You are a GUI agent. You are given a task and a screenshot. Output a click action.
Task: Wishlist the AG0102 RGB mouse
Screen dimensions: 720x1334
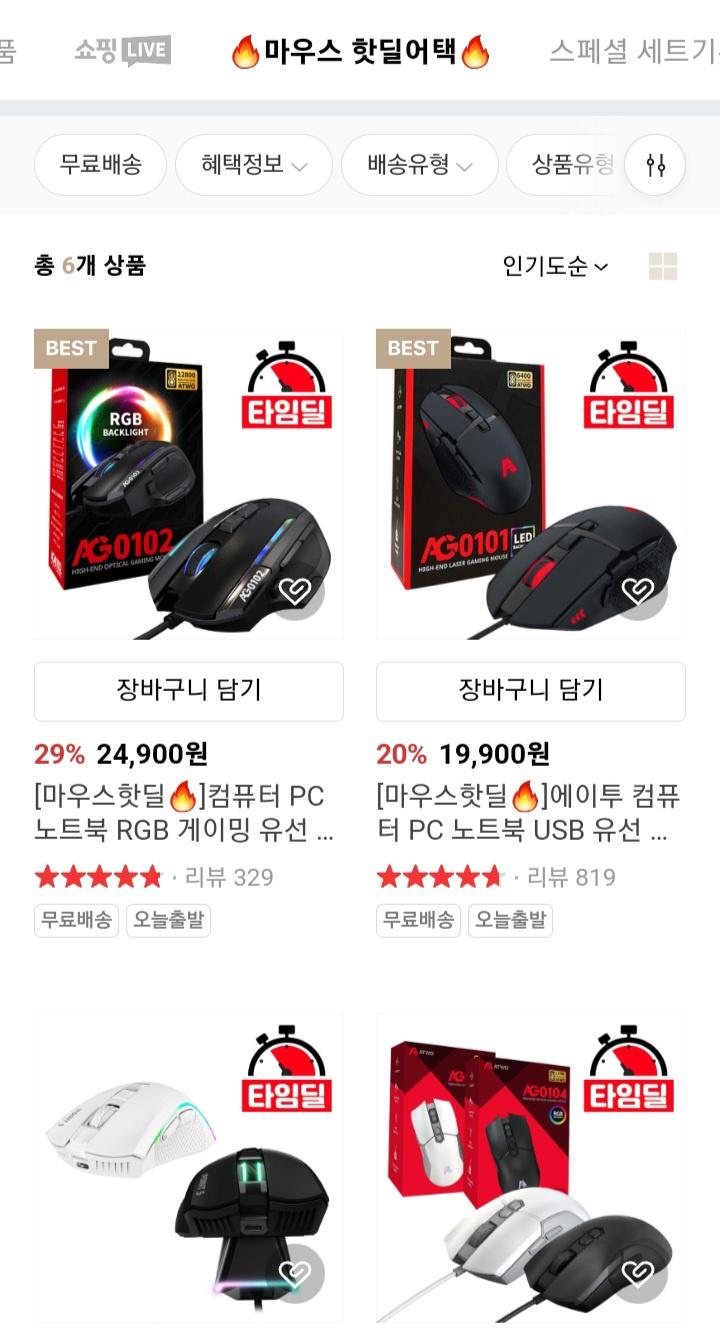(x=297, y=591)
